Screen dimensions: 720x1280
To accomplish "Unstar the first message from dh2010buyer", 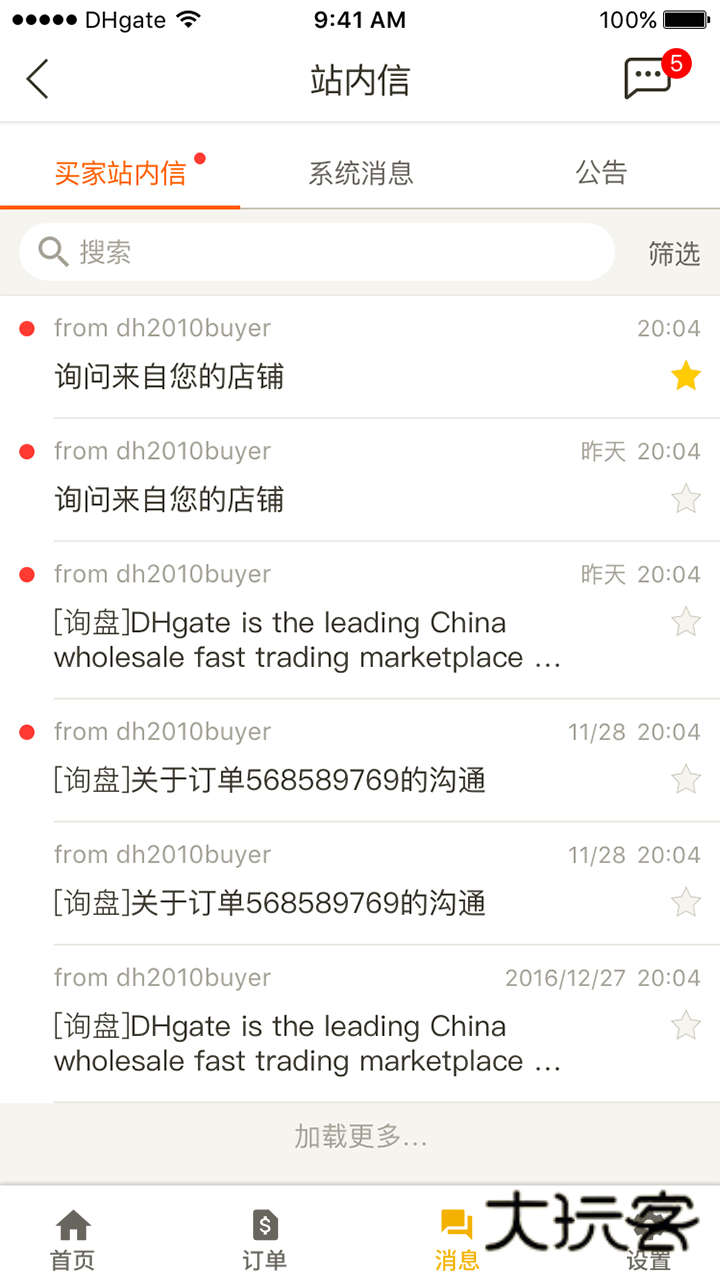I will pyautogui.click(x=686, y=375).
